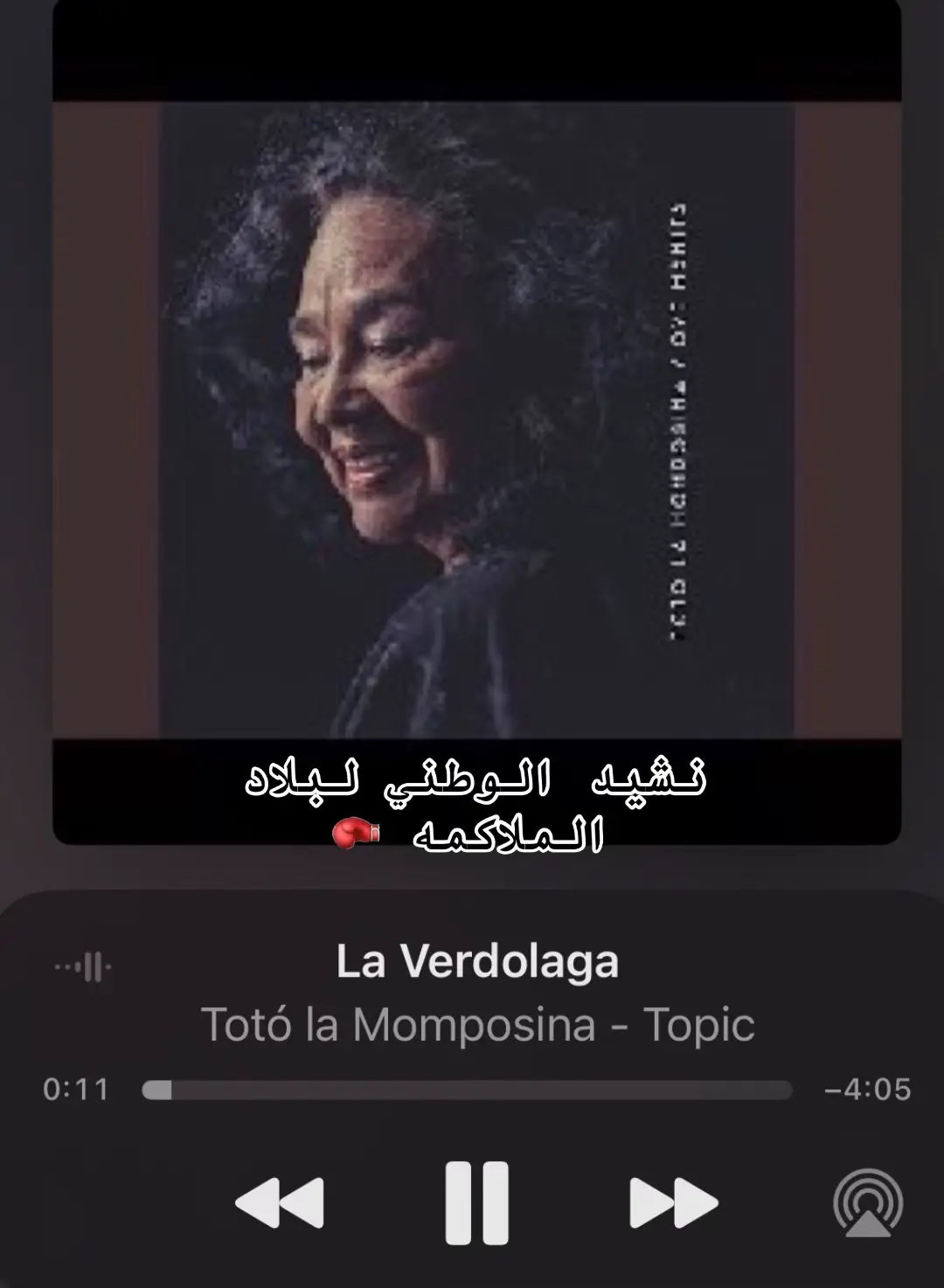Pause La Verdolaga playback
This screenshot has height=1288, width=944.
(476, 1203)
